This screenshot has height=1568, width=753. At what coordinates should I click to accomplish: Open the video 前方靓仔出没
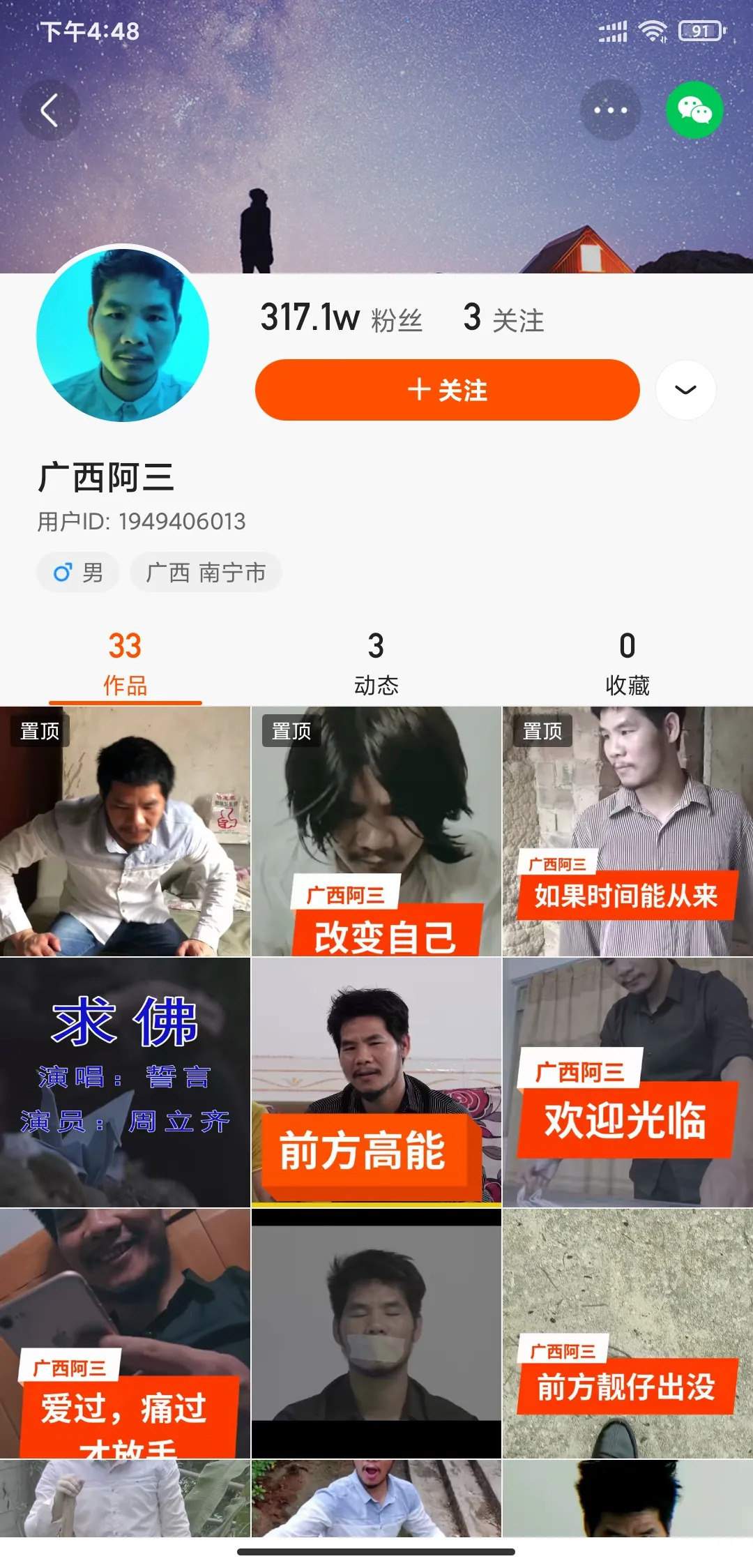click(627, 1333)
